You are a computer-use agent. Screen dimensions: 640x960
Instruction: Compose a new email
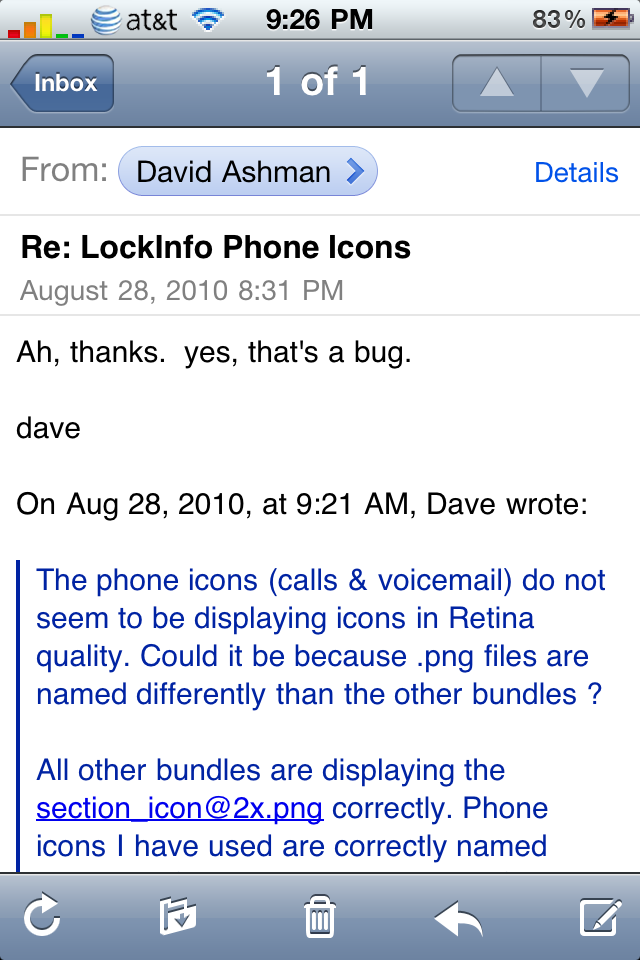599,916
